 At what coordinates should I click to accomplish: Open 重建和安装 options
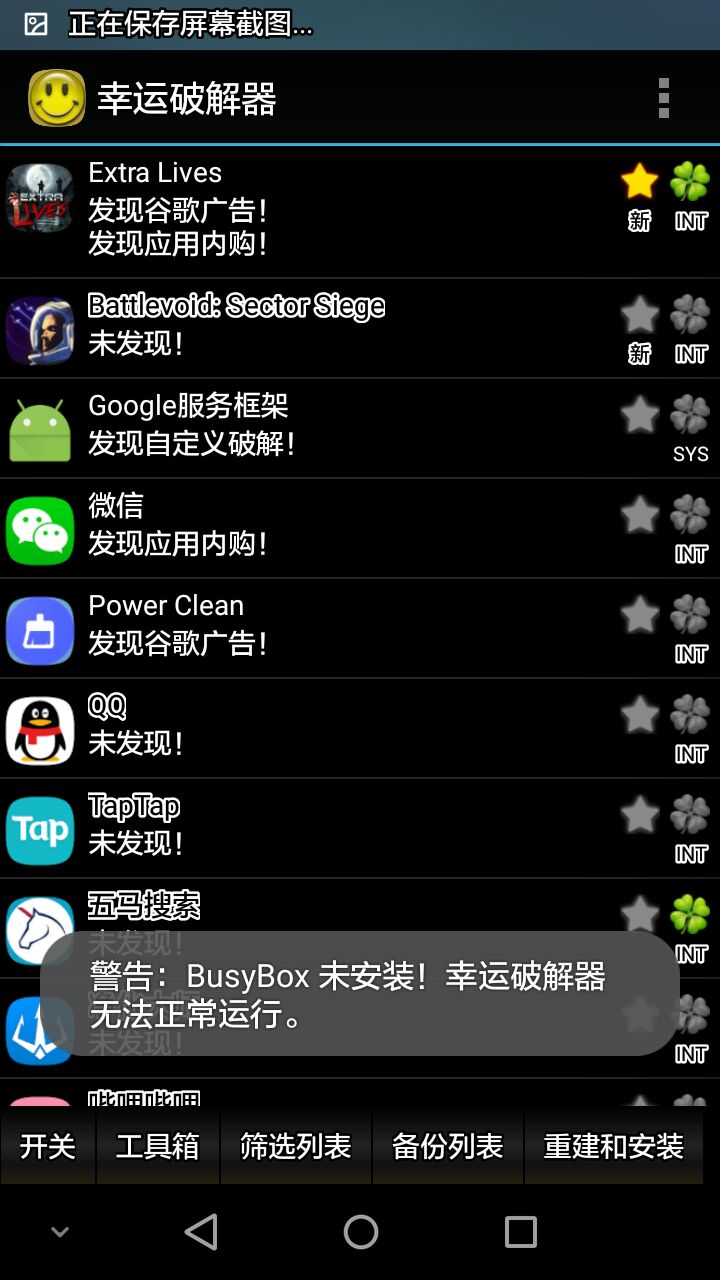[x=613, y=1146]
